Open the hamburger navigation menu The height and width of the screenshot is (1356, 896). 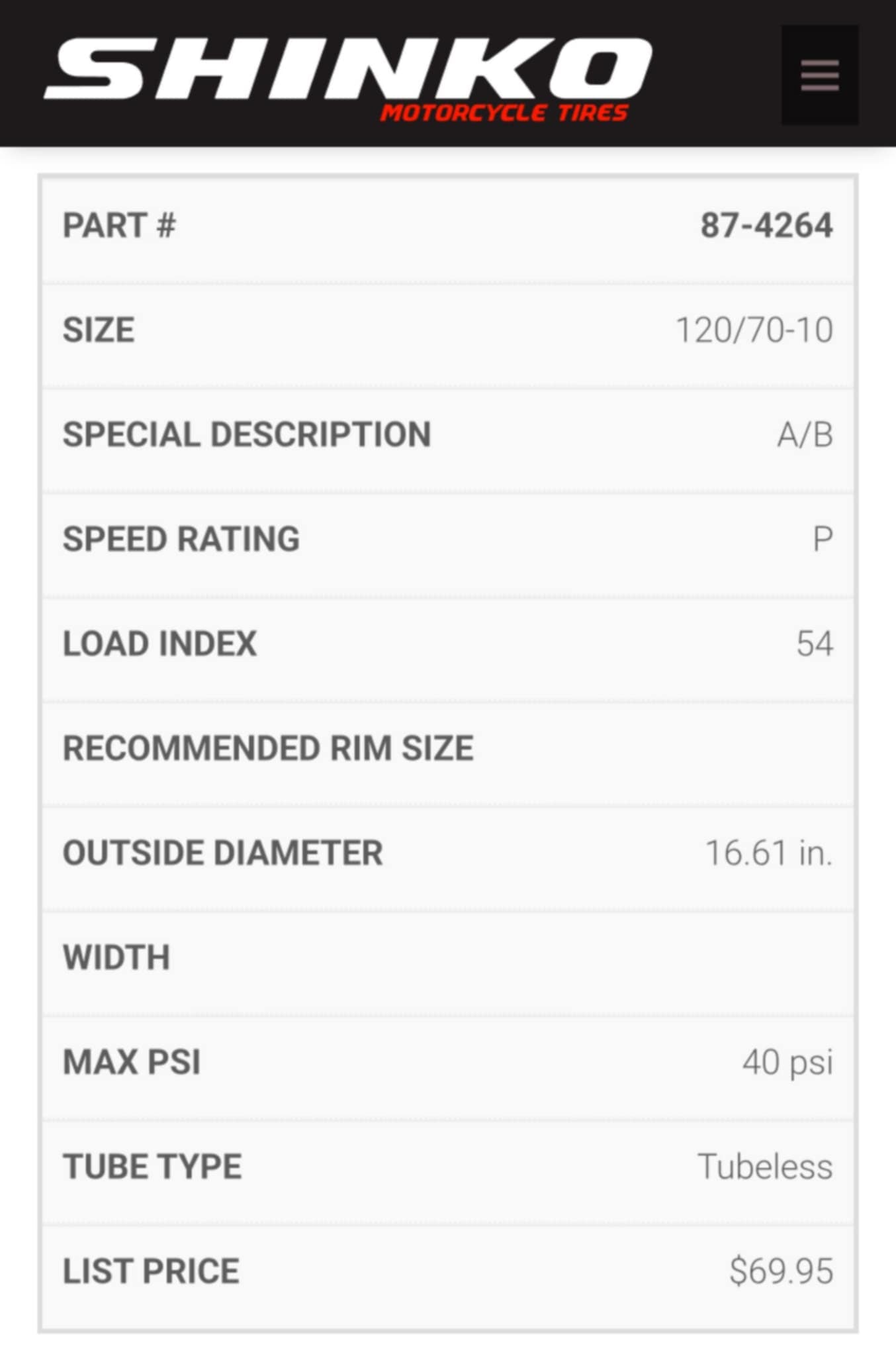(819, 75)
